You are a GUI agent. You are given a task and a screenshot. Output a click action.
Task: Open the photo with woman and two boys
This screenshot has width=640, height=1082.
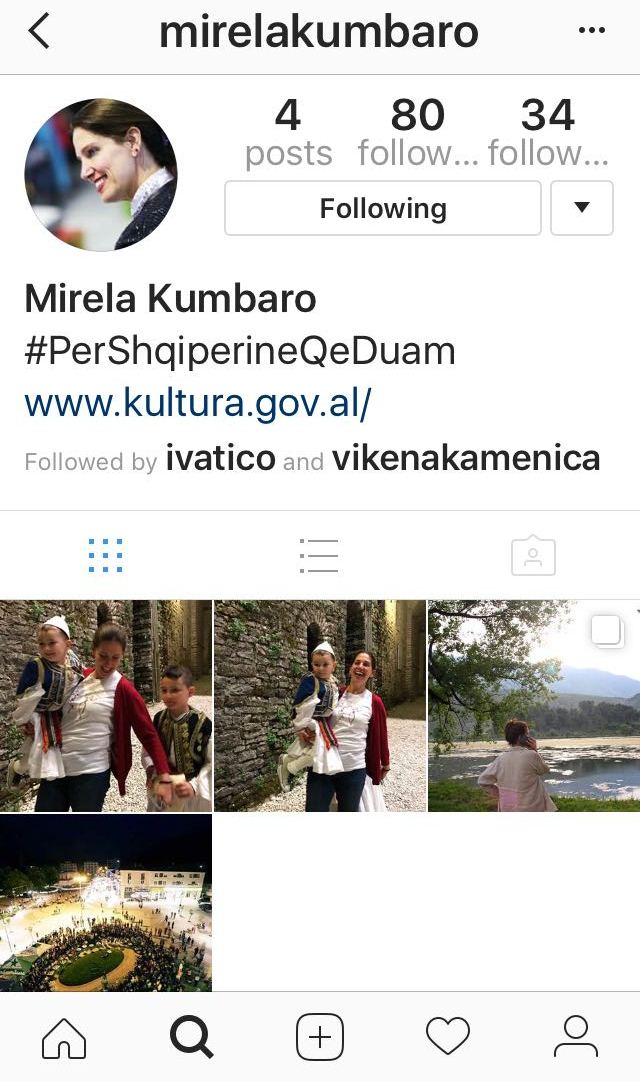106,705
